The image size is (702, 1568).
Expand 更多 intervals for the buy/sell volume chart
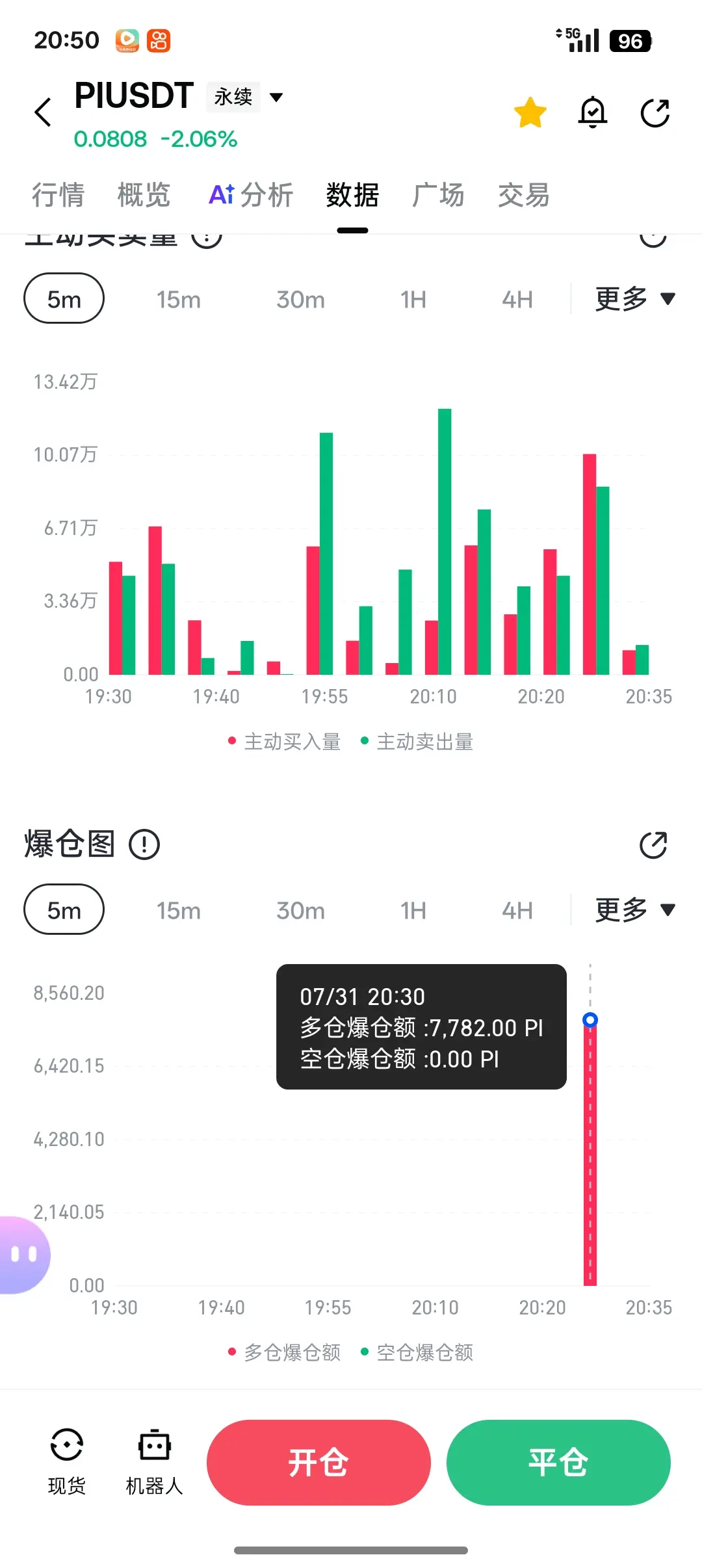tap(636, 299)
